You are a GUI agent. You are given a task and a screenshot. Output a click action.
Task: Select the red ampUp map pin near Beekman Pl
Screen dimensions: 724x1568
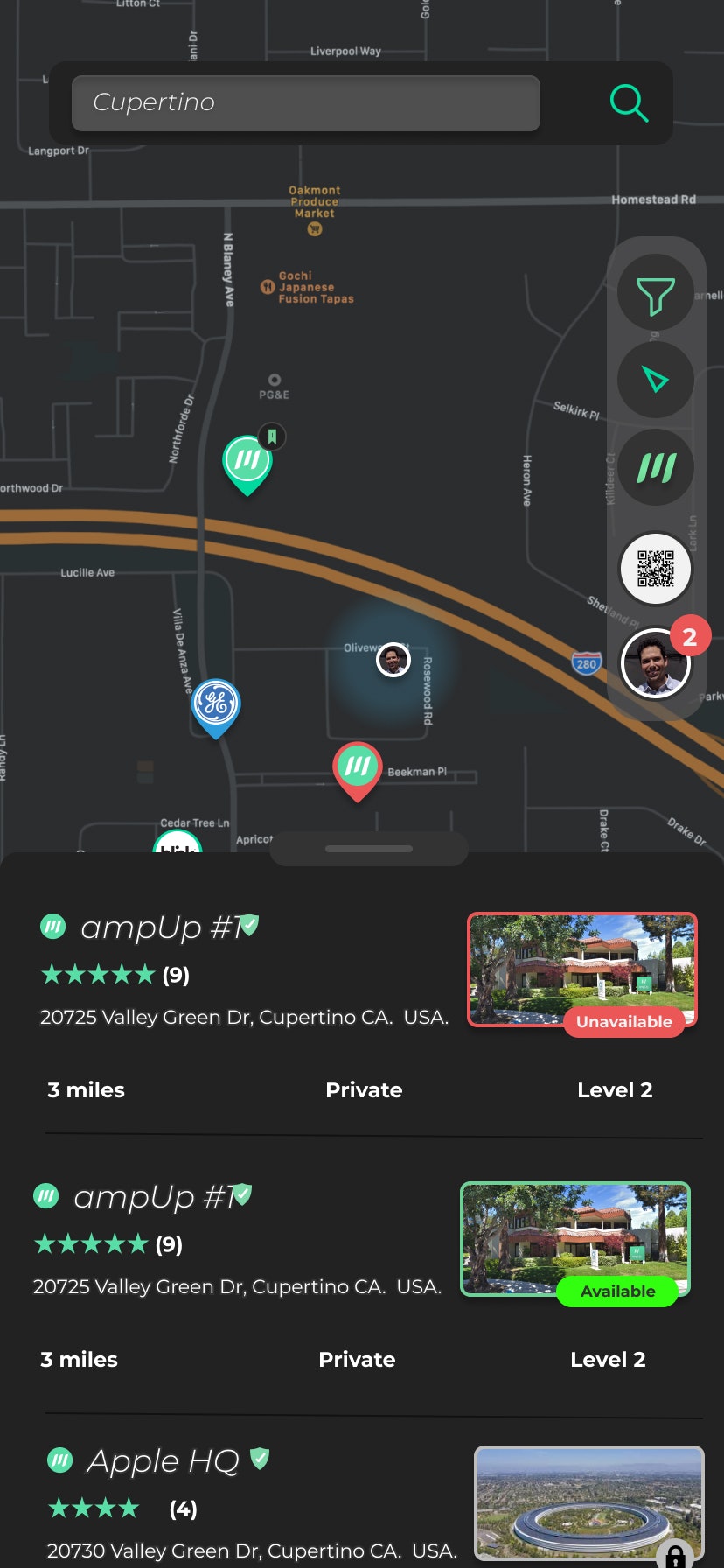pyautogui.click(x=357, y=768)
